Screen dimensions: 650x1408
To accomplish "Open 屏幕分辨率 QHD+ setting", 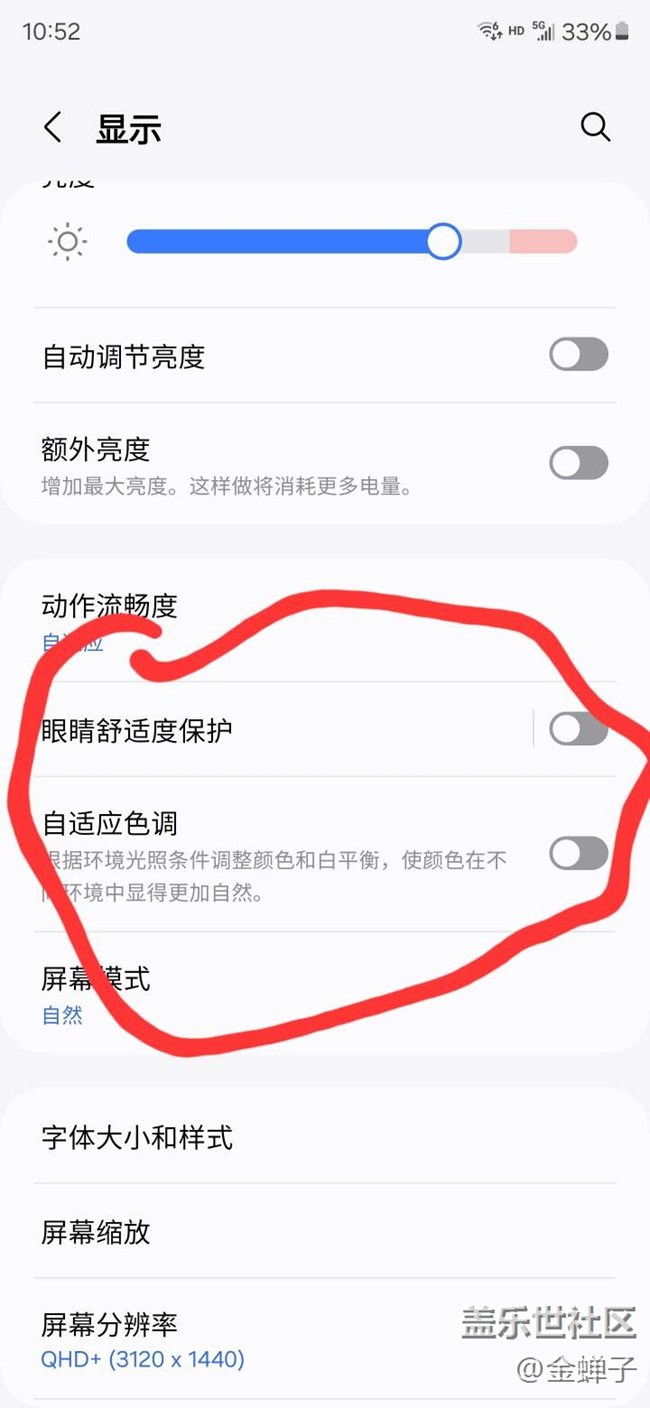I will [x=325, y=1340].
